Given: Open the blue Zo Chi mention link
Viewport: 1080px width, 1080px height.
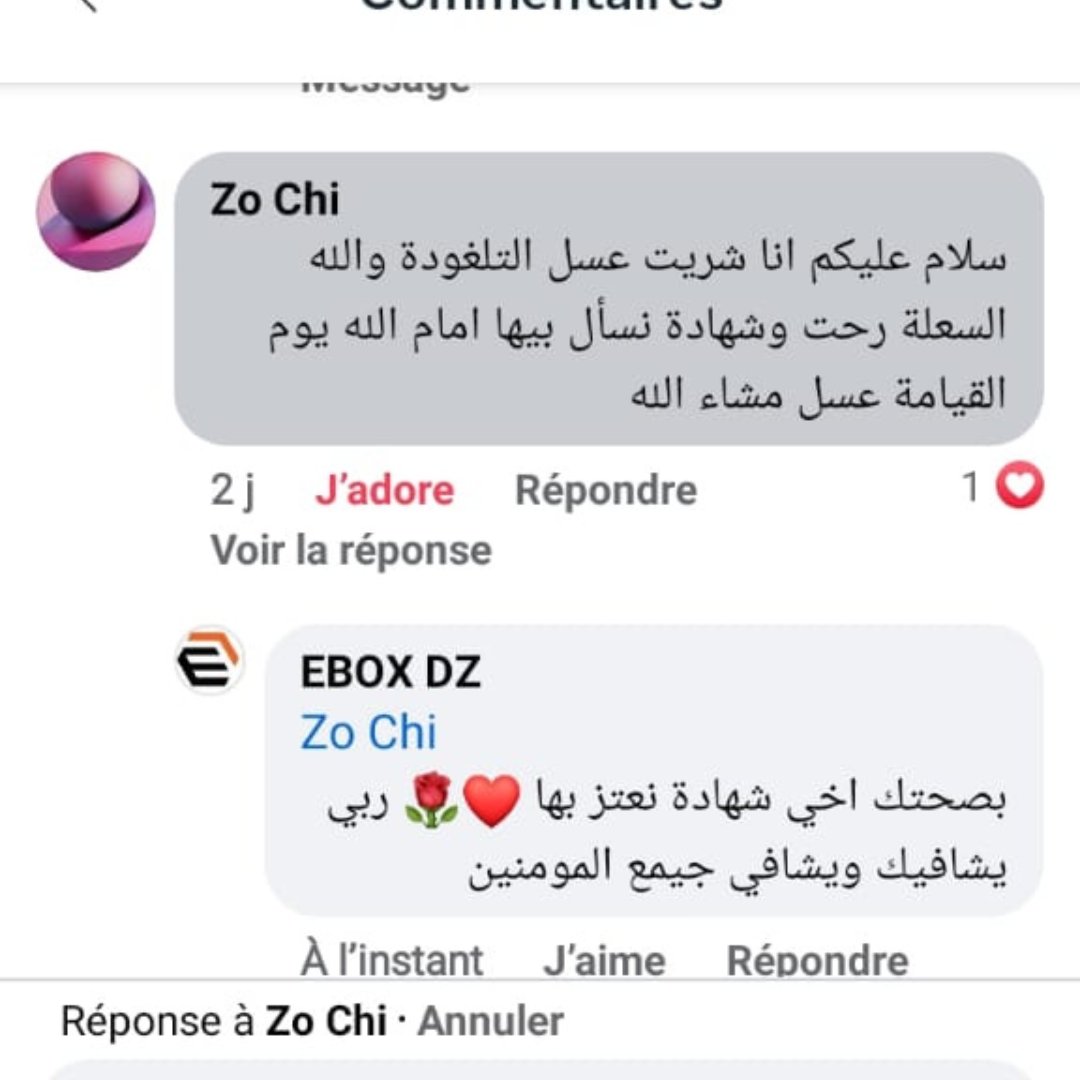Looking at the screenshot, I should point(369,733).
